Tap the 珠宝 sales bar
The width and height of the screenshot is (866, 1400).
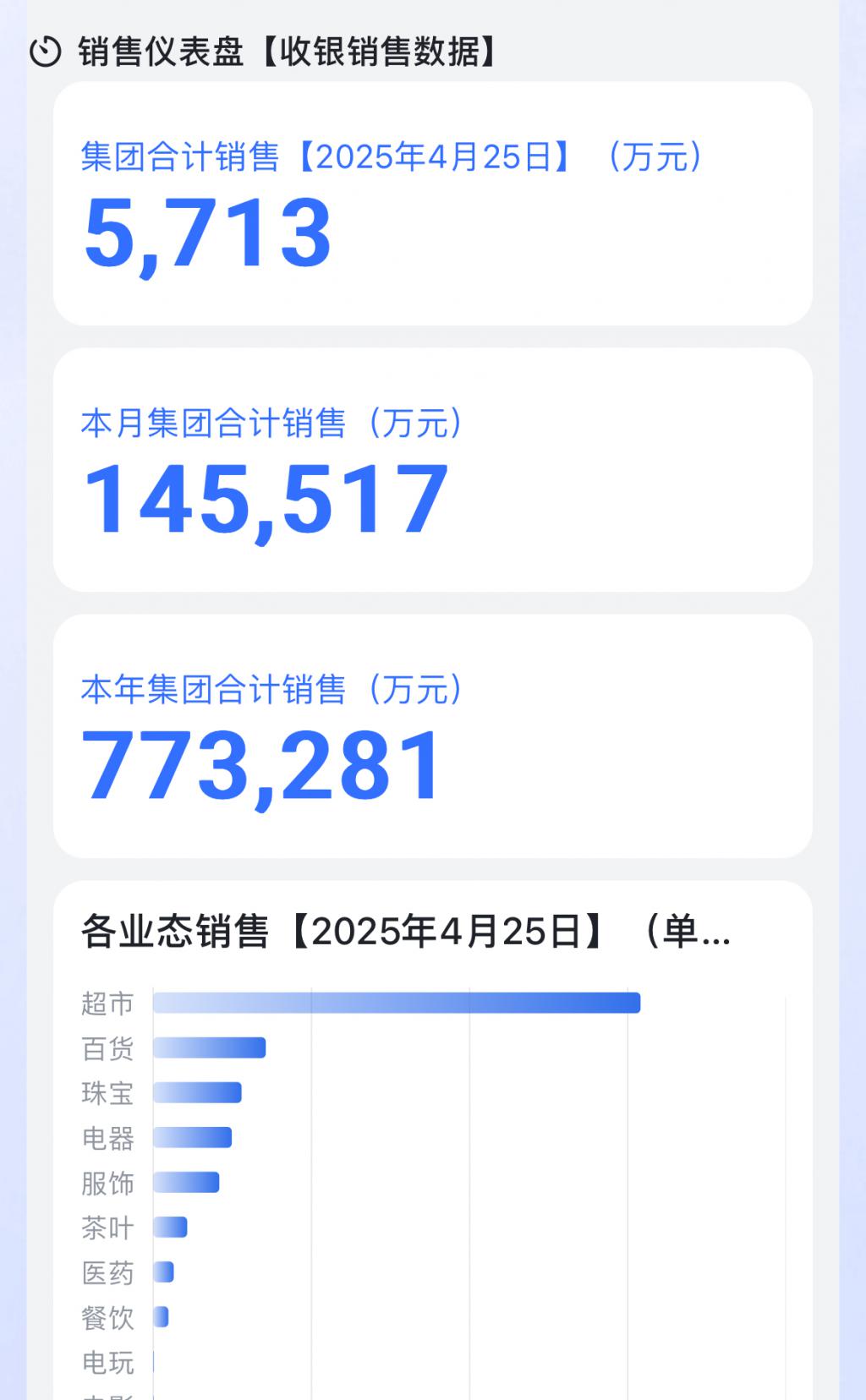197,1092
